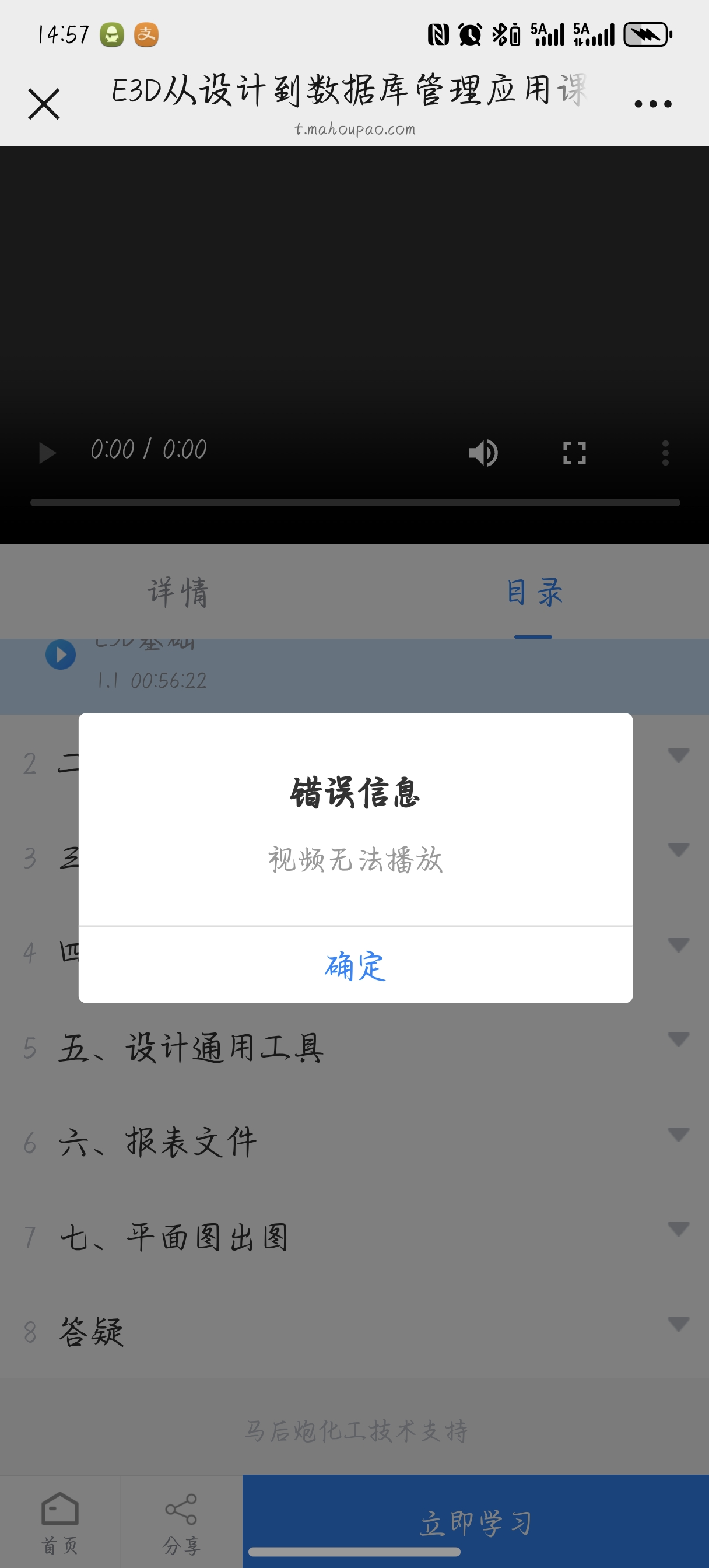Play the video

coord(47,453)
